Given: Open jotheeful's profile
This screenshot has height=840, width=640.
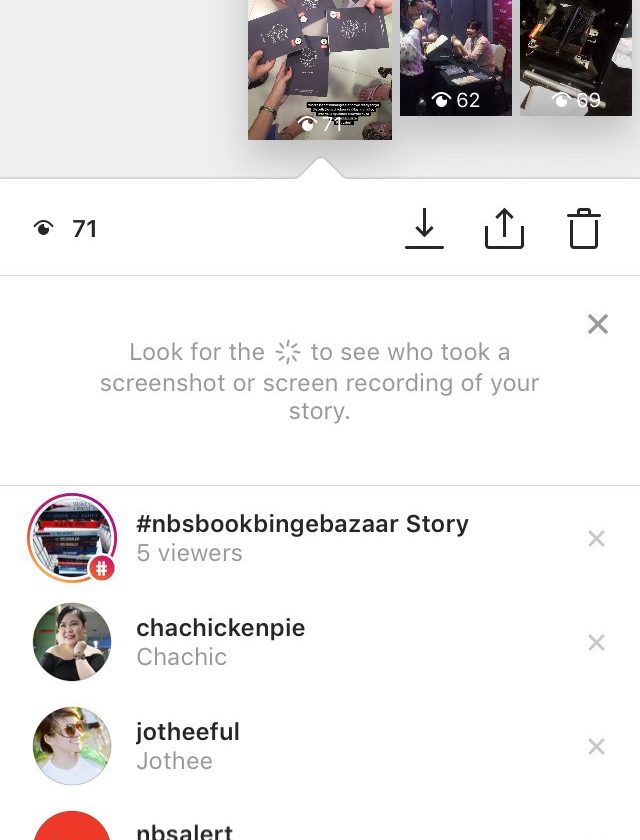Looking at the screenshot, I should tap(188, 746).
